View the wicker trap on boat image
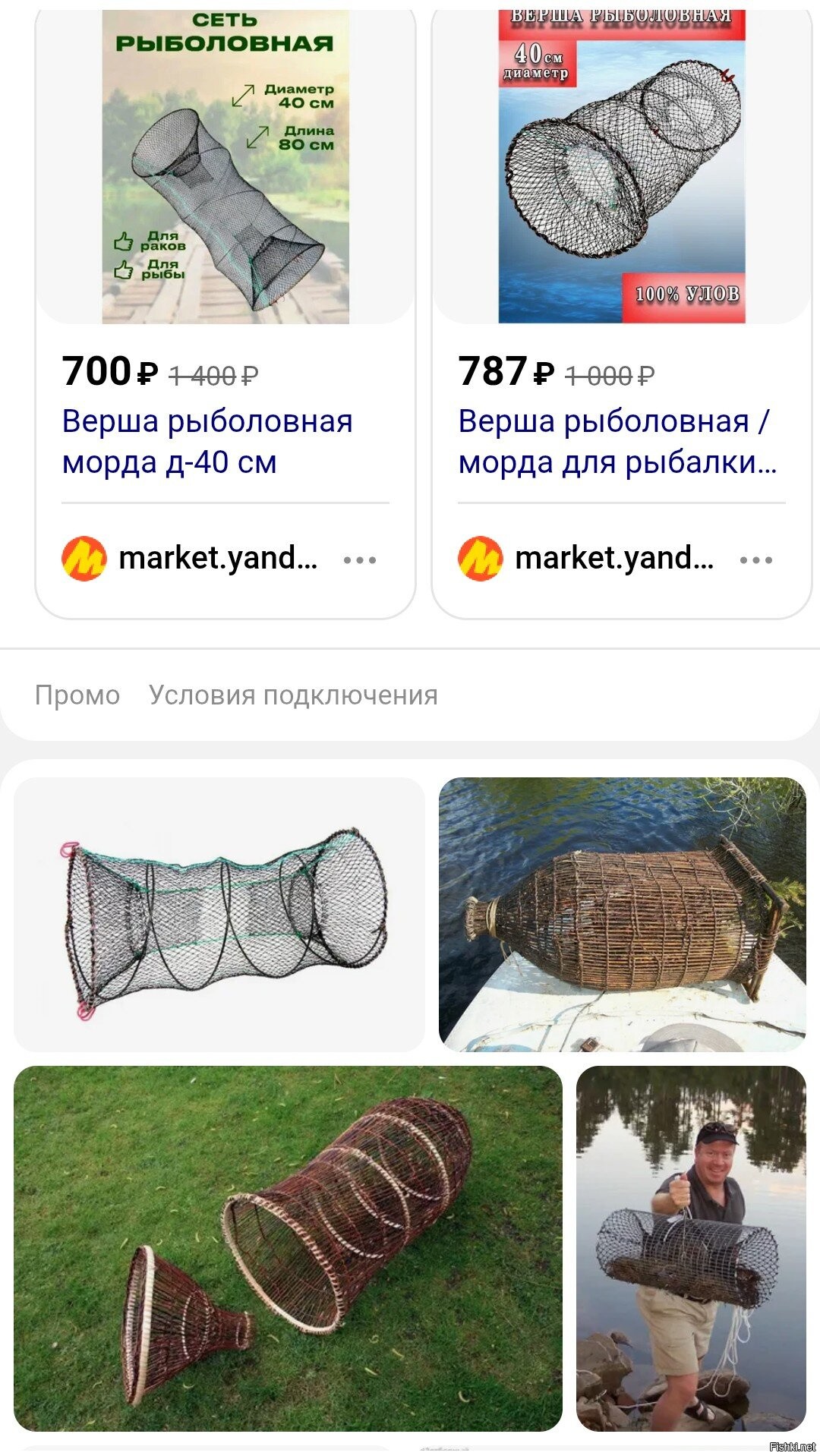The height and width of the screenshot is (1456, 820). (x=622, y=914)
